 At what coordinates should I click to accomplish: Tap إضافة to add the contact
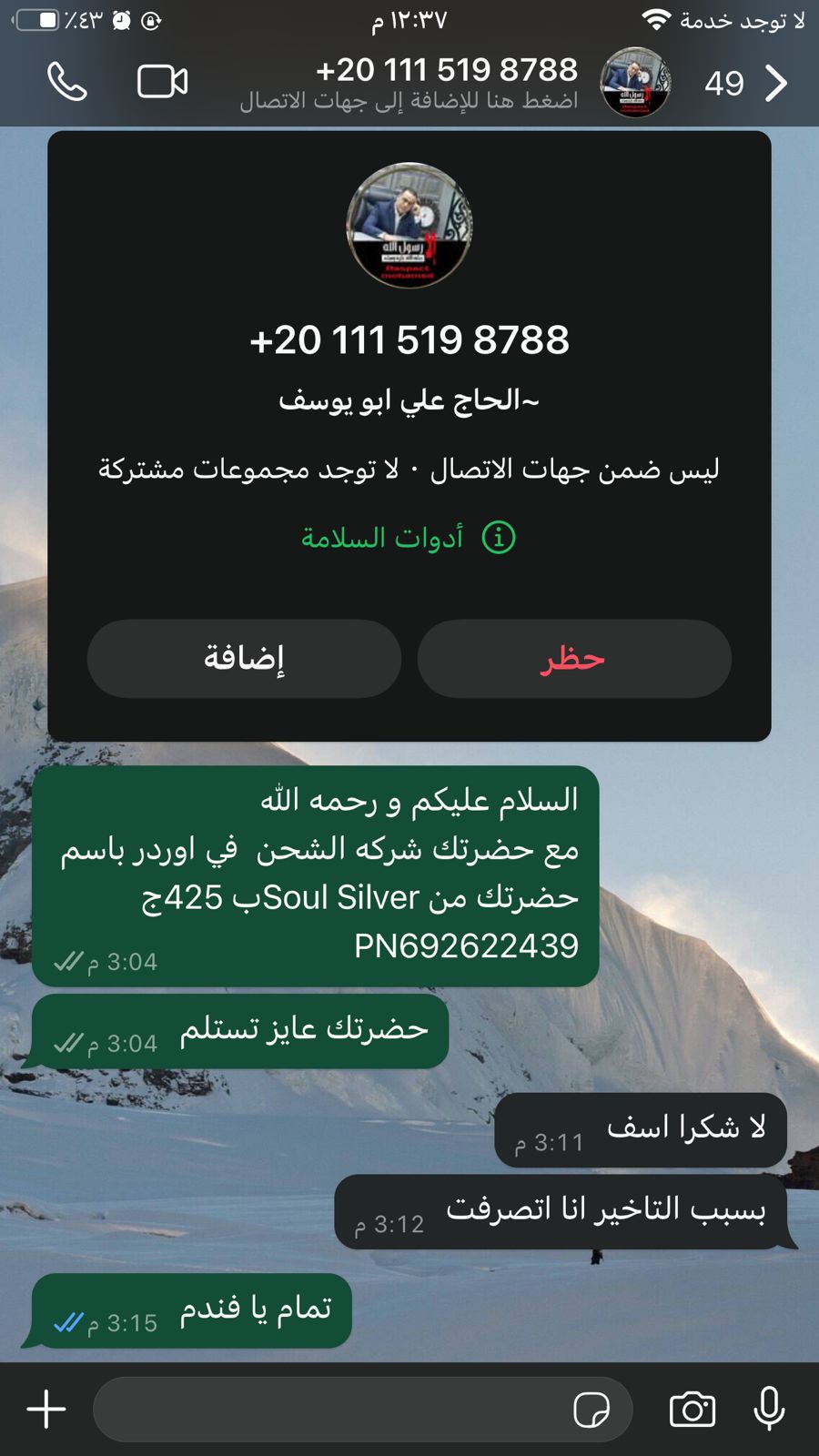(244, 659)
